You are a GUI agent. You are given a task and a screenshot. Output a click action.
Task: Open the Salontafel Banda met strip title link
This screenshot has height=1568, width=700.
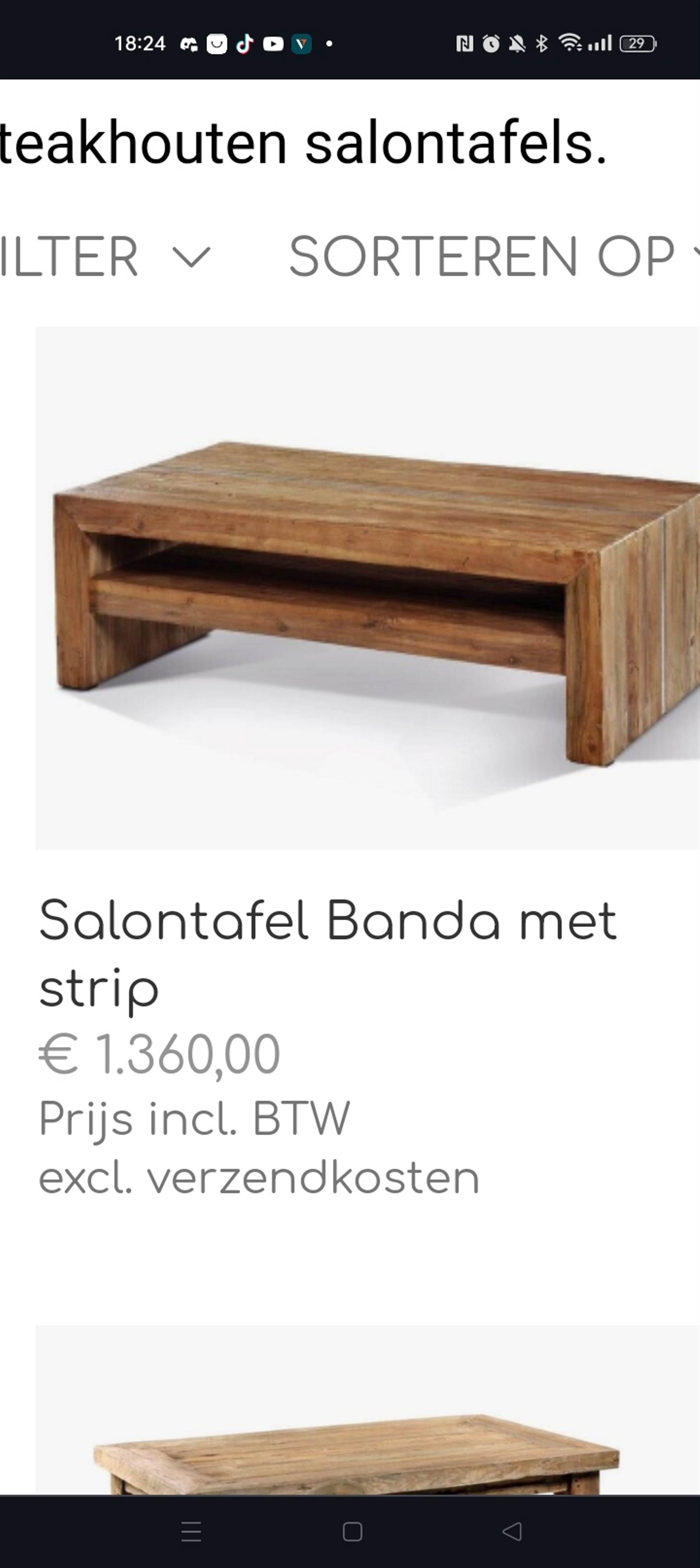click(327, 954)
